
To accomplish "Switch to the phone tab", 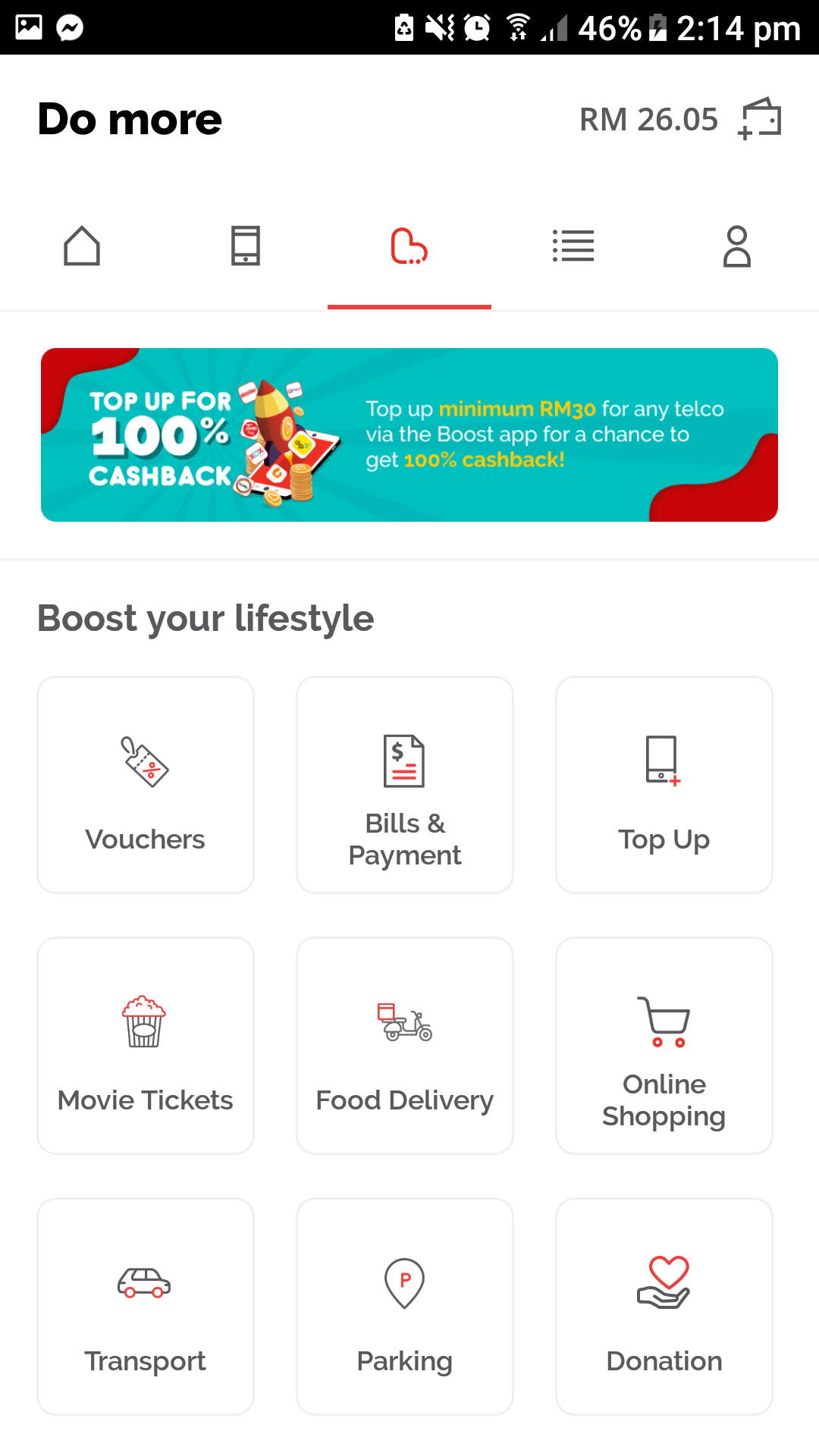I will coord(246,246).
